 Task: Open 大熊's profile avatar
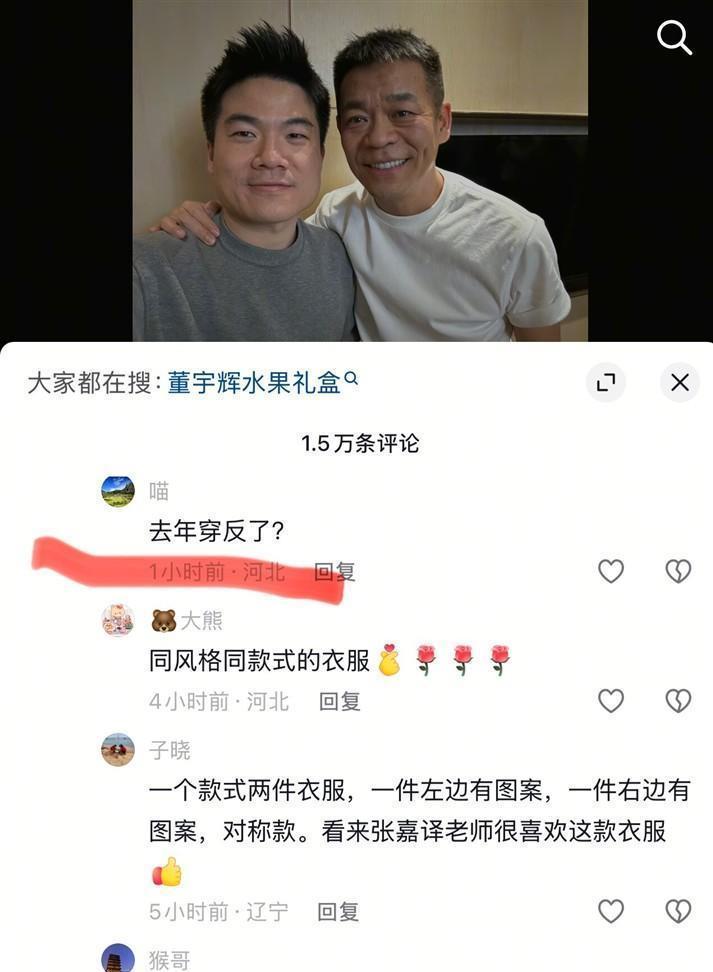point(118,621)
